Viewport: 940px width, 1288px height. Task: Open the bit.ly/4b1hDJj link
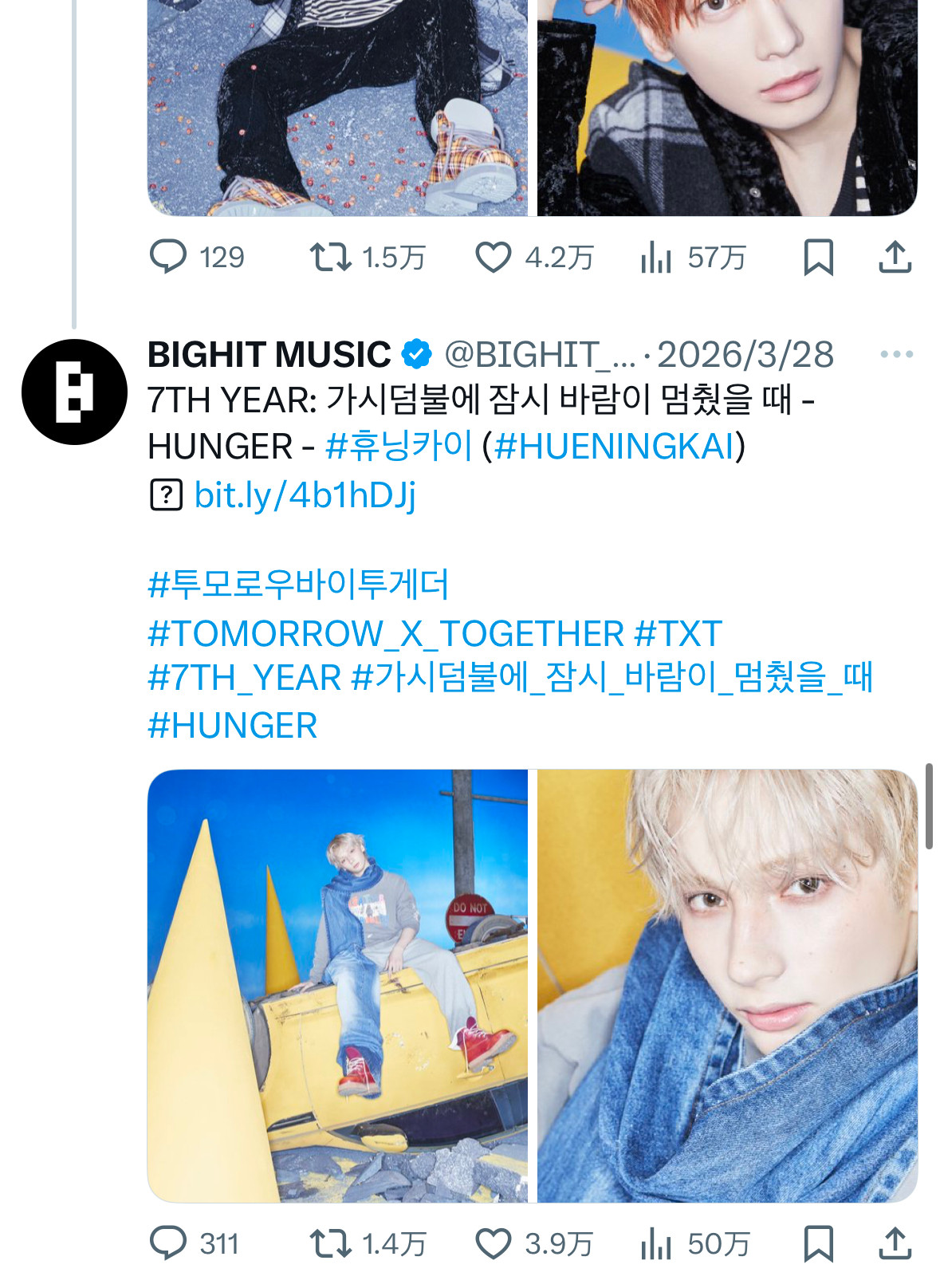(305, 495)
